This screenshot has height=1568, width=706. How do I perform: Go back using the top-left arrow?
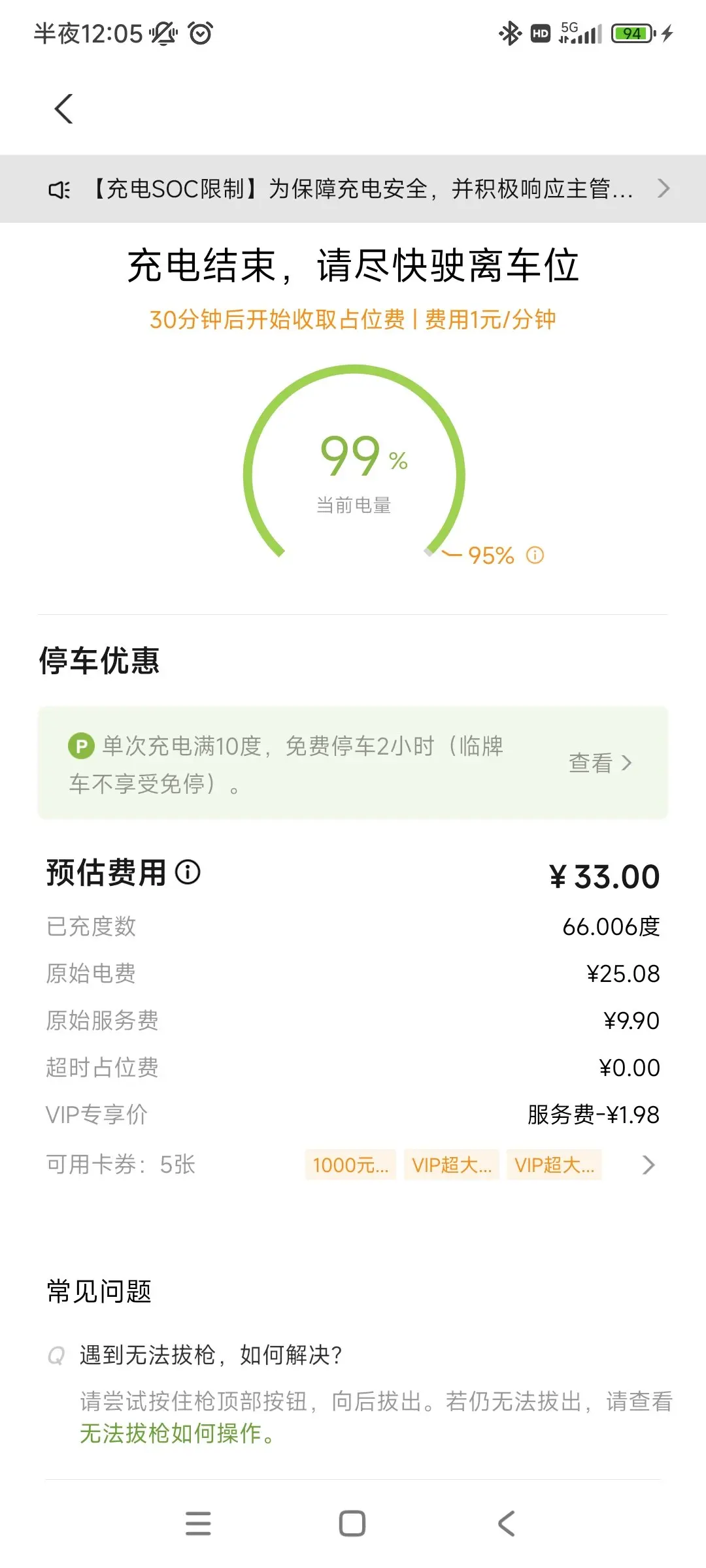(x=63, y=109)
